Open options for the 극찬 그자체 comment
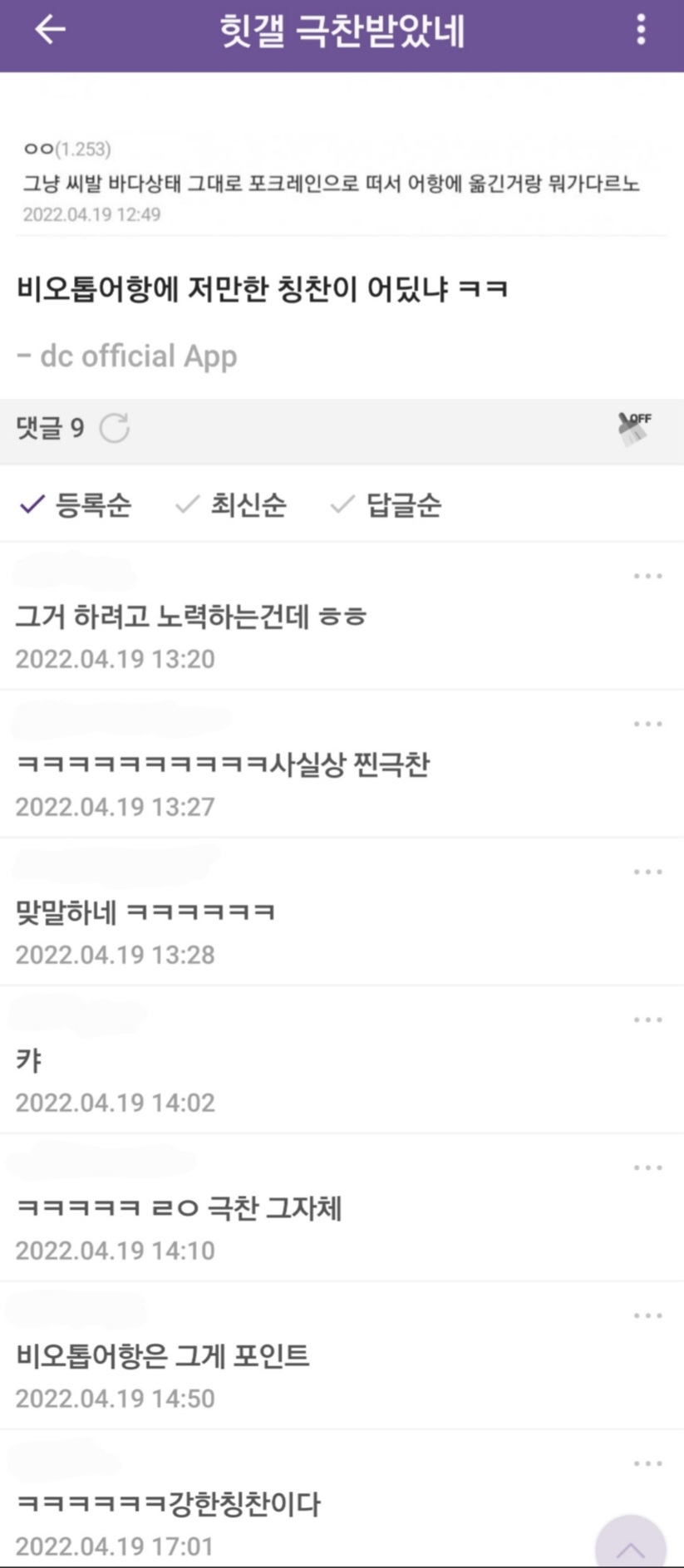This screenshot has width=684, height=1568. (x=647, y=1167)
